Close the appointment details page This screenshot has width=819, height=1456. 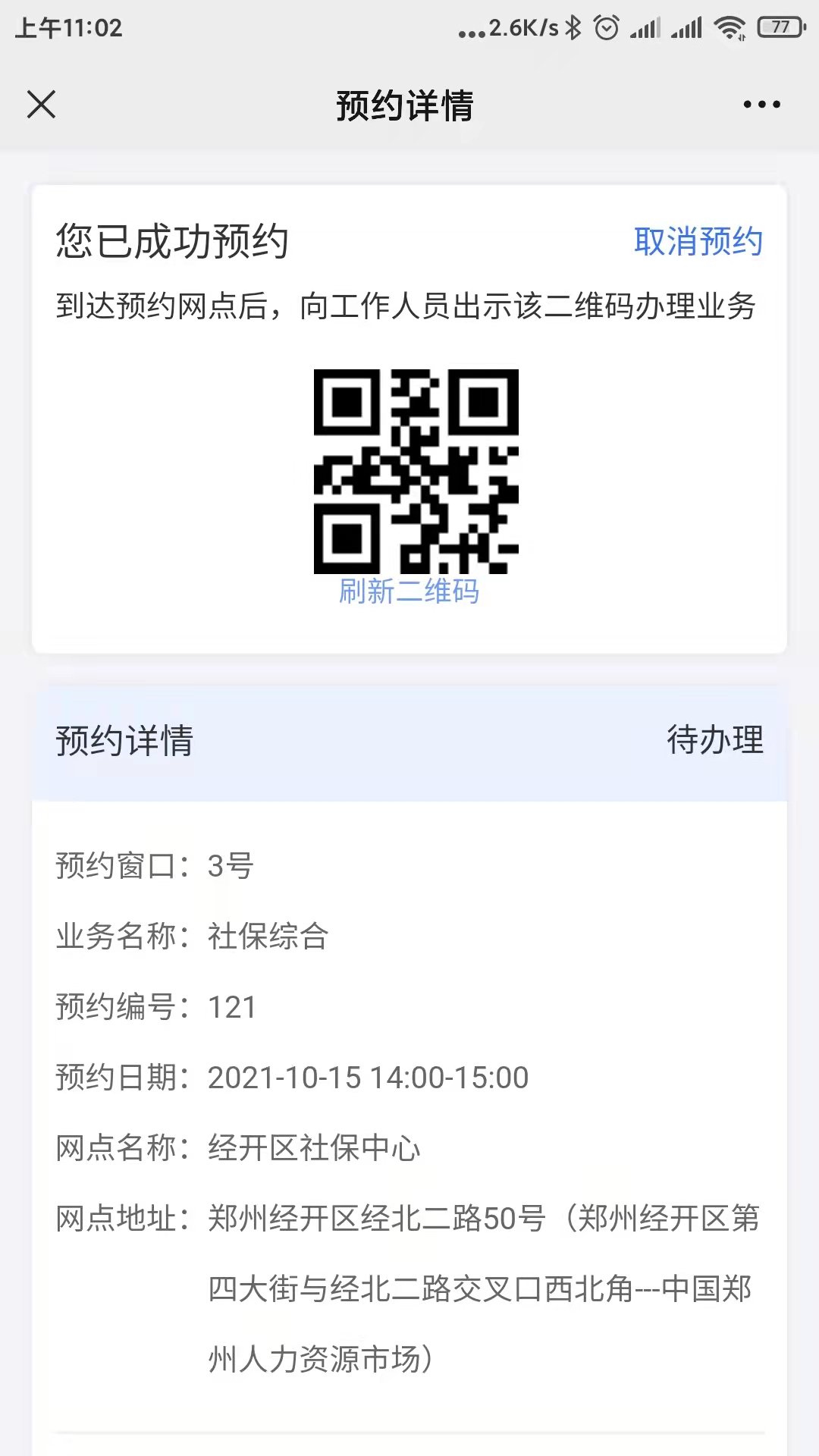41,105
